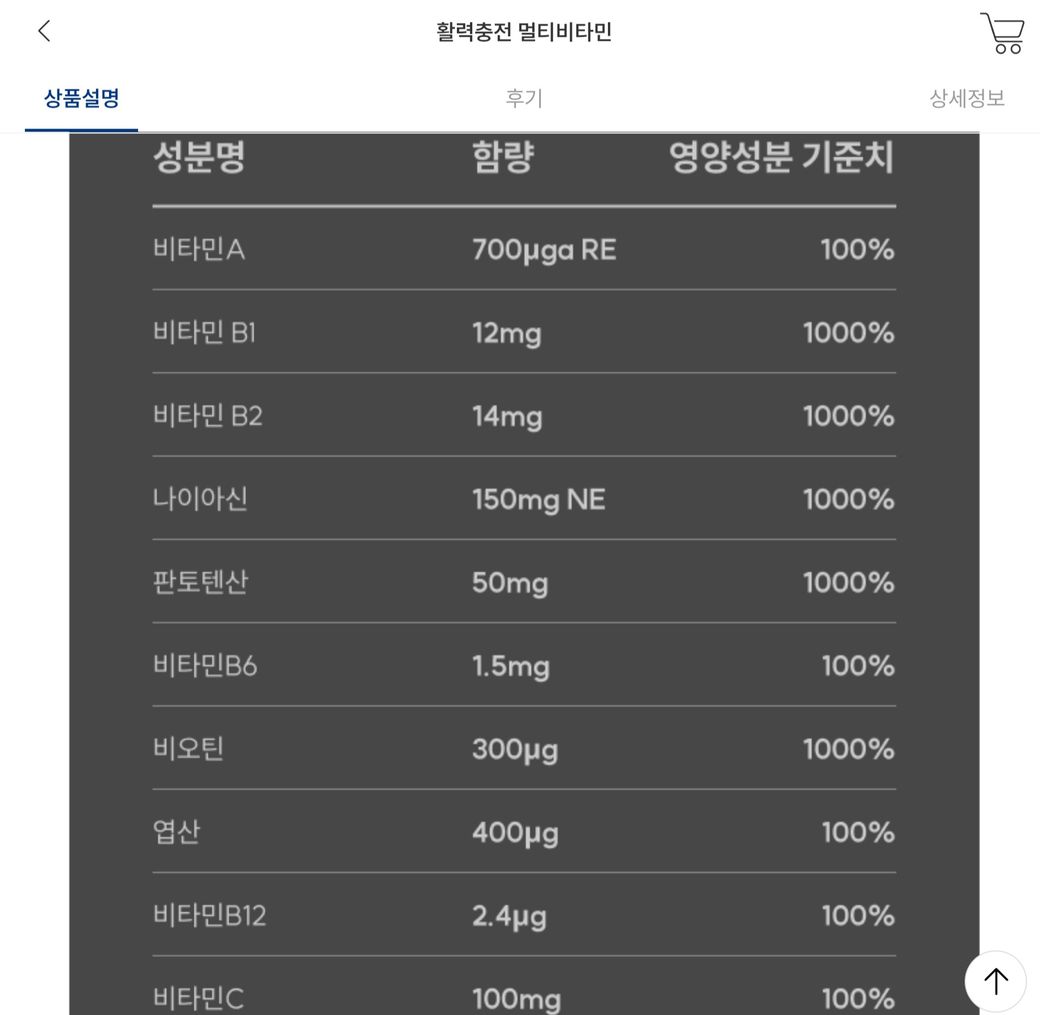This screenshot has height=1015, width=1040.
Task: Go back from the product page
Action: (x=44, y=32)
